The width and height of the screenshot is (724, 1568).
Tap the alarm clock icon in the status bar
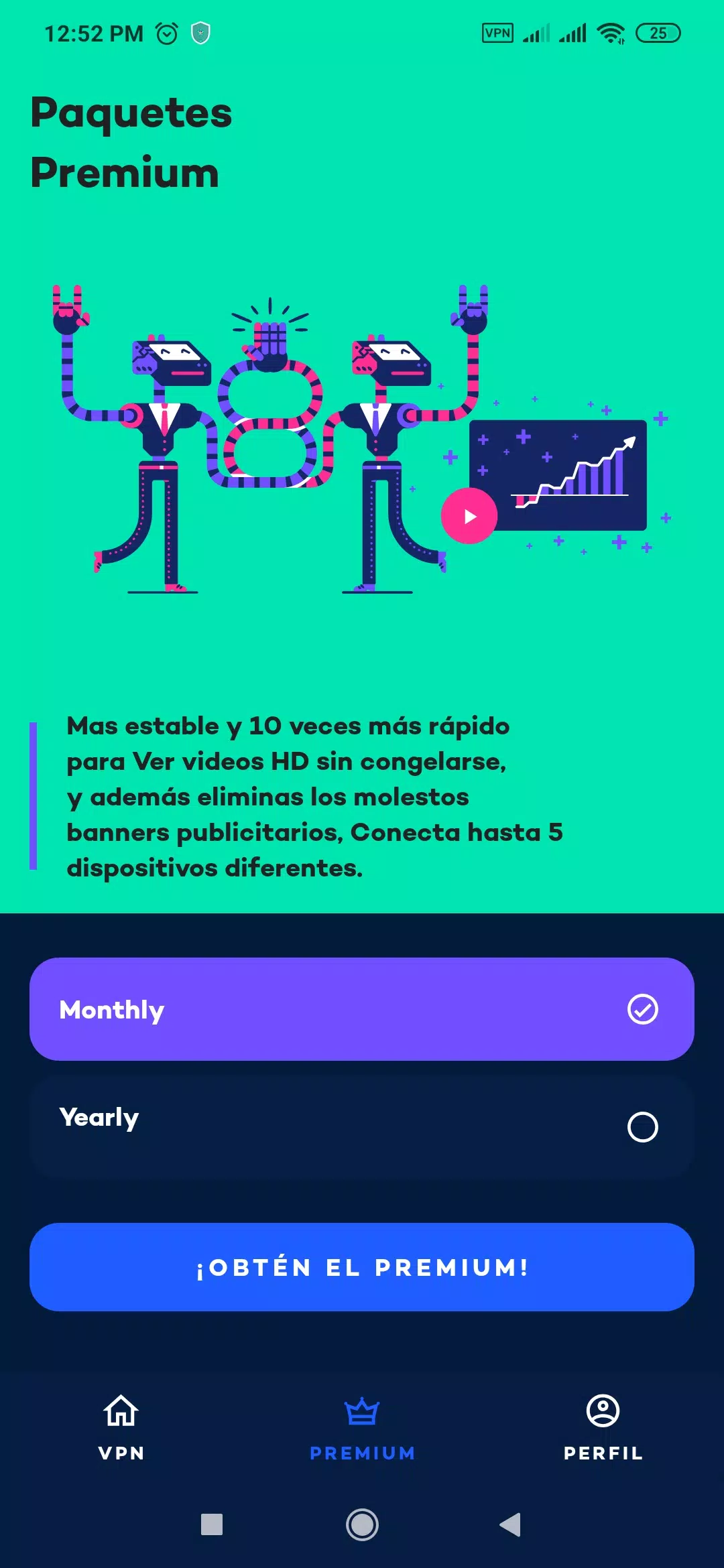coord(165,31)
